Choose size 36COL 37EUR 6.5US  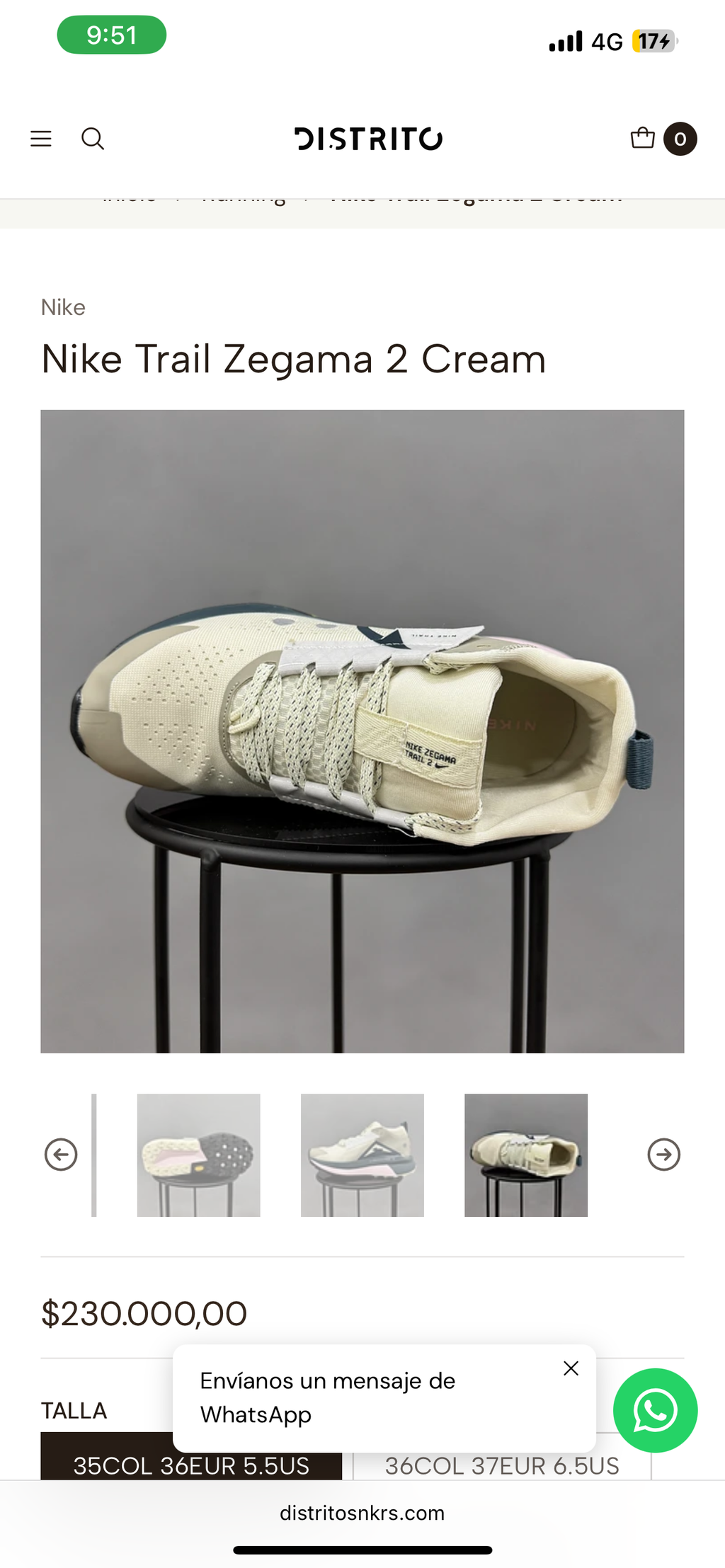coord(501,1465)
